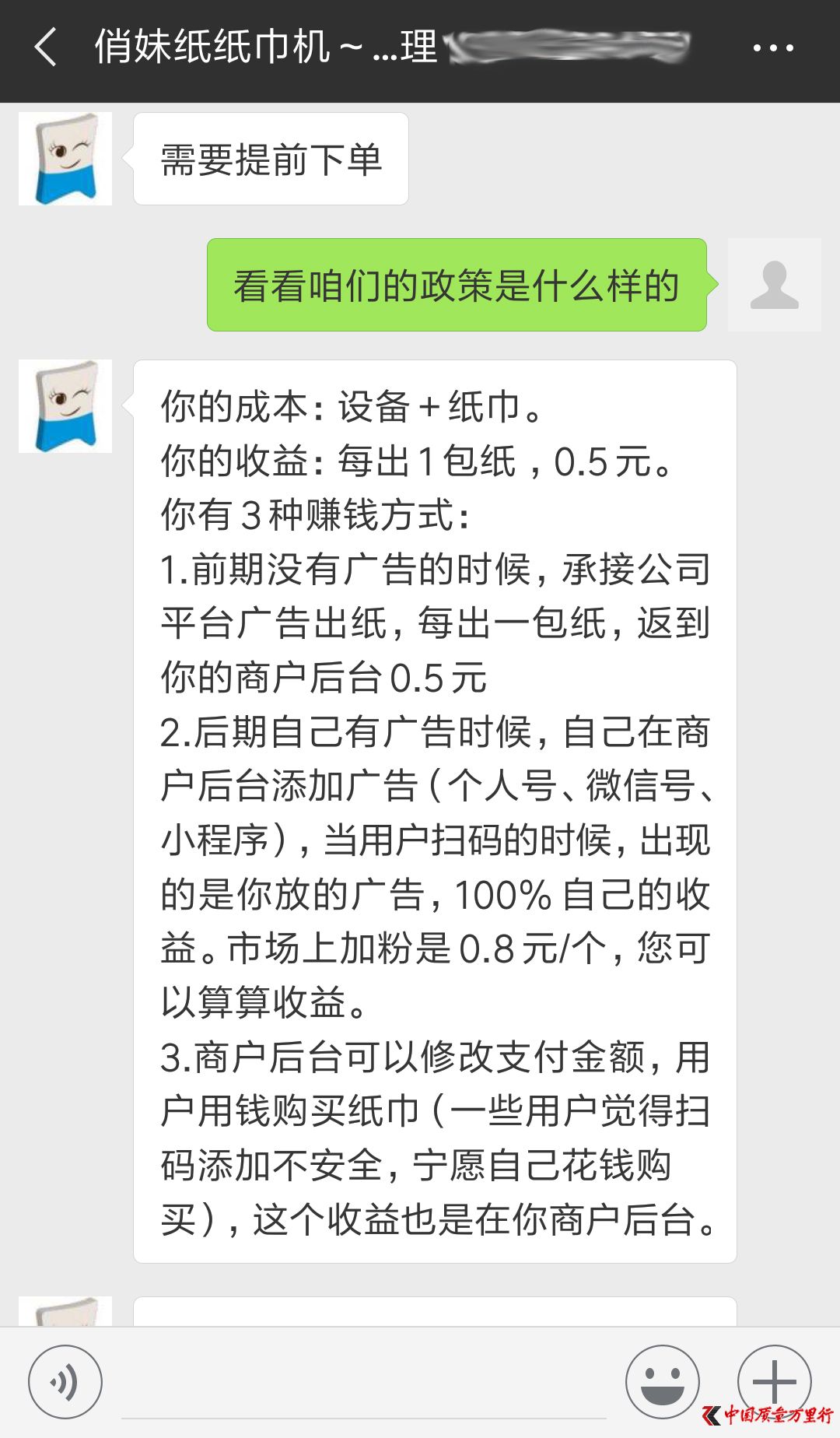The height and width of the screenshot is (1438, 840).
Task: Open the emoji picker
Action: (663, 1382)
